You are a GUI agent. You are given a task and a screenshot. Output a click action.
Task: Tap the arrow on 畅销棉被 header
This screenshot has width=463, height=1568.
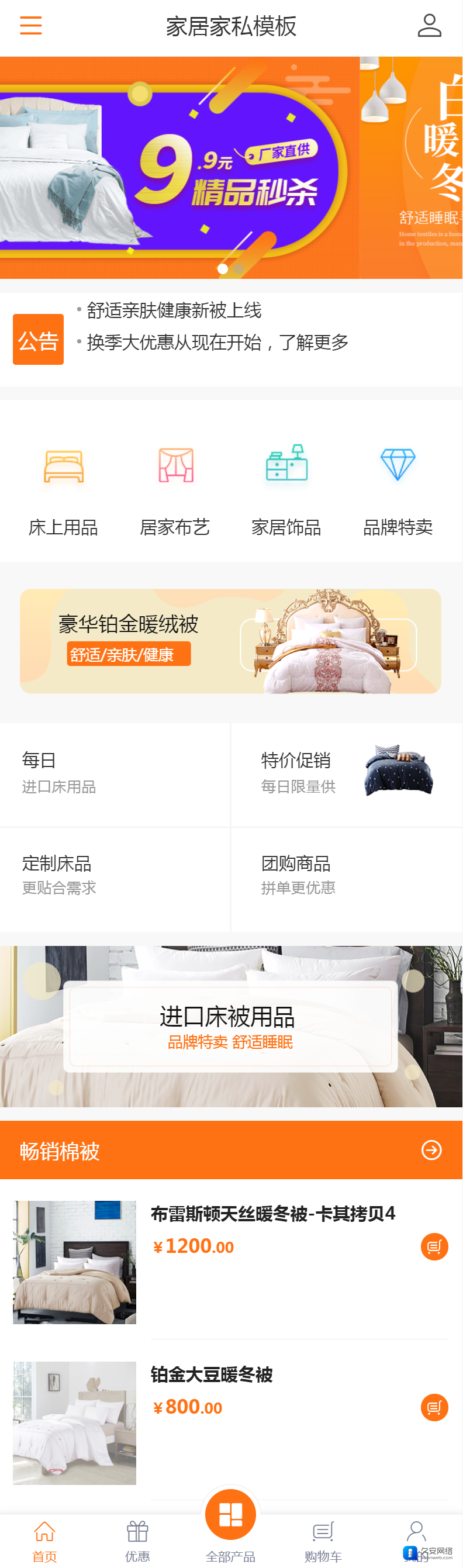[431, 1150]
